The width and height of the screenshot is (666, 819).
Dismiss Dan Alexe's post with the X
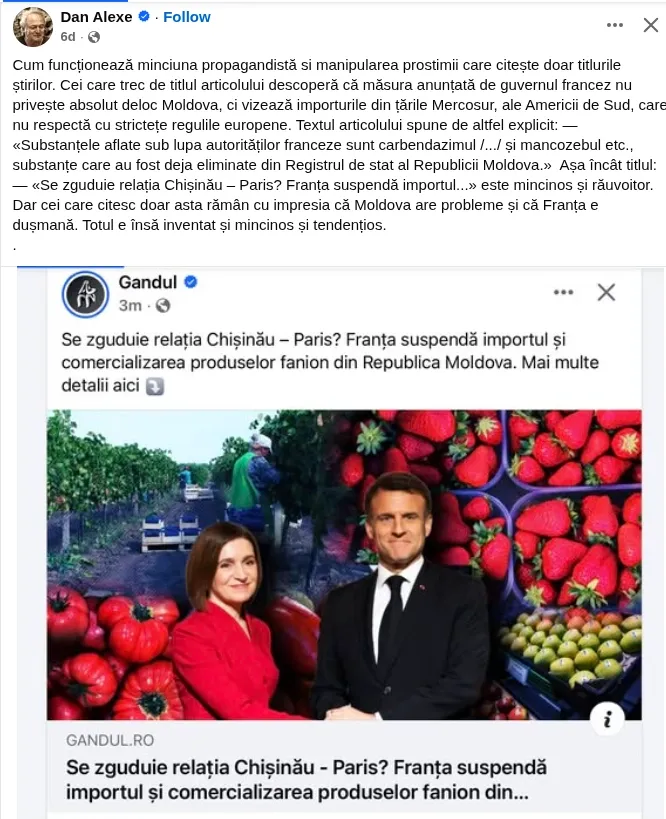coord(650,25)
